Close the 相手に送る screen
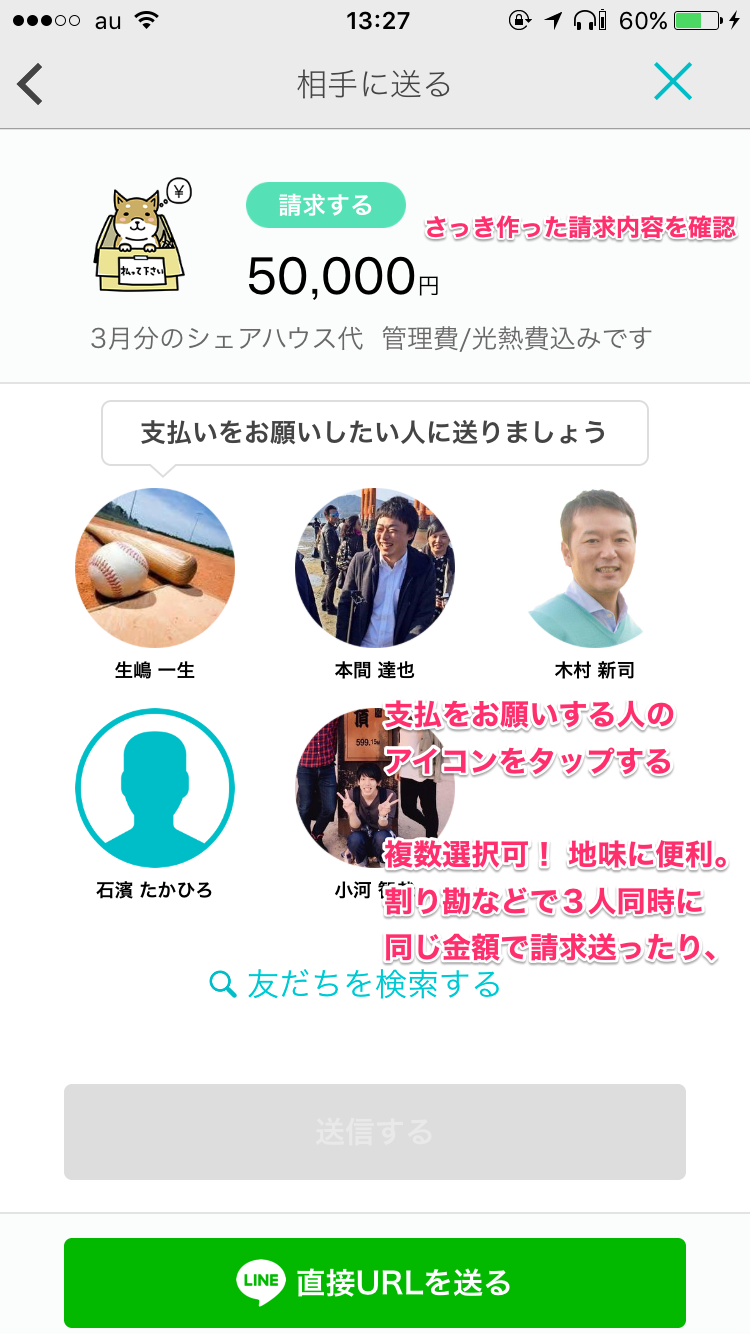The image size is (756, 1334). coord(673,82)
